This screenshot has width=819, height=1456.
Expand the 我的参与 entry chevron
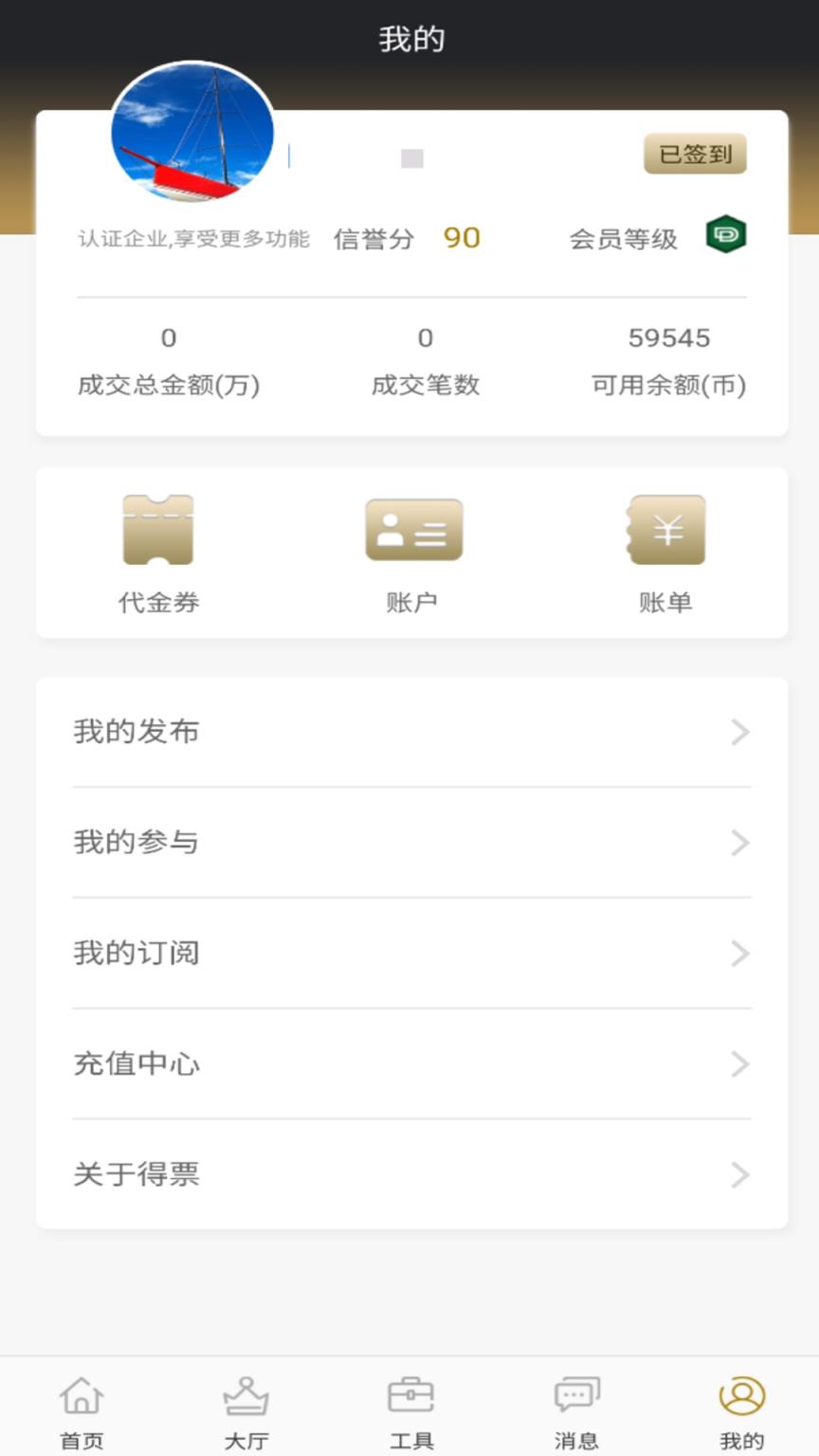point(741,842)
